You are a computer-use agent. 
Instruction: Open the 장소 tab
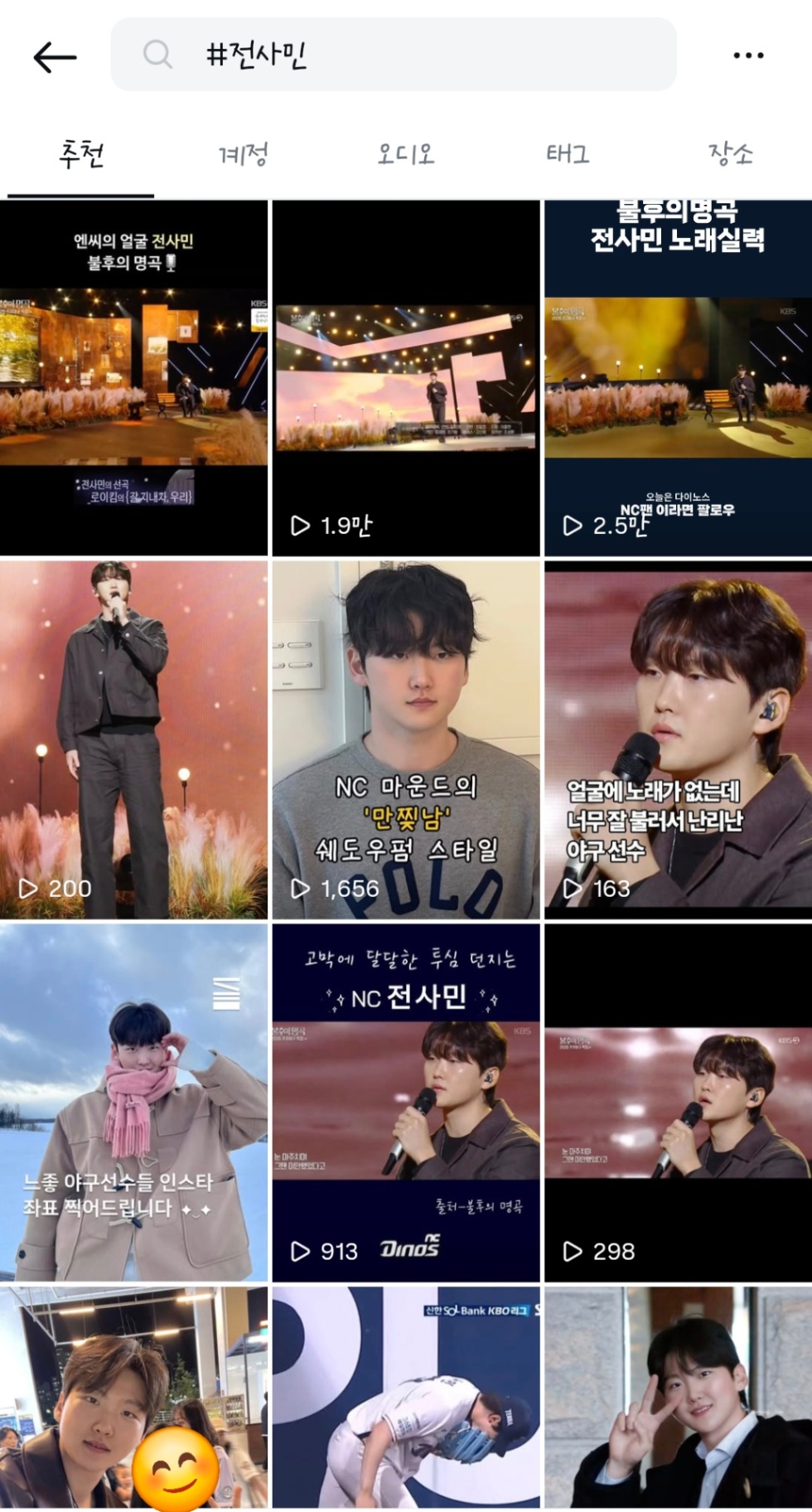tap(730, 154)
